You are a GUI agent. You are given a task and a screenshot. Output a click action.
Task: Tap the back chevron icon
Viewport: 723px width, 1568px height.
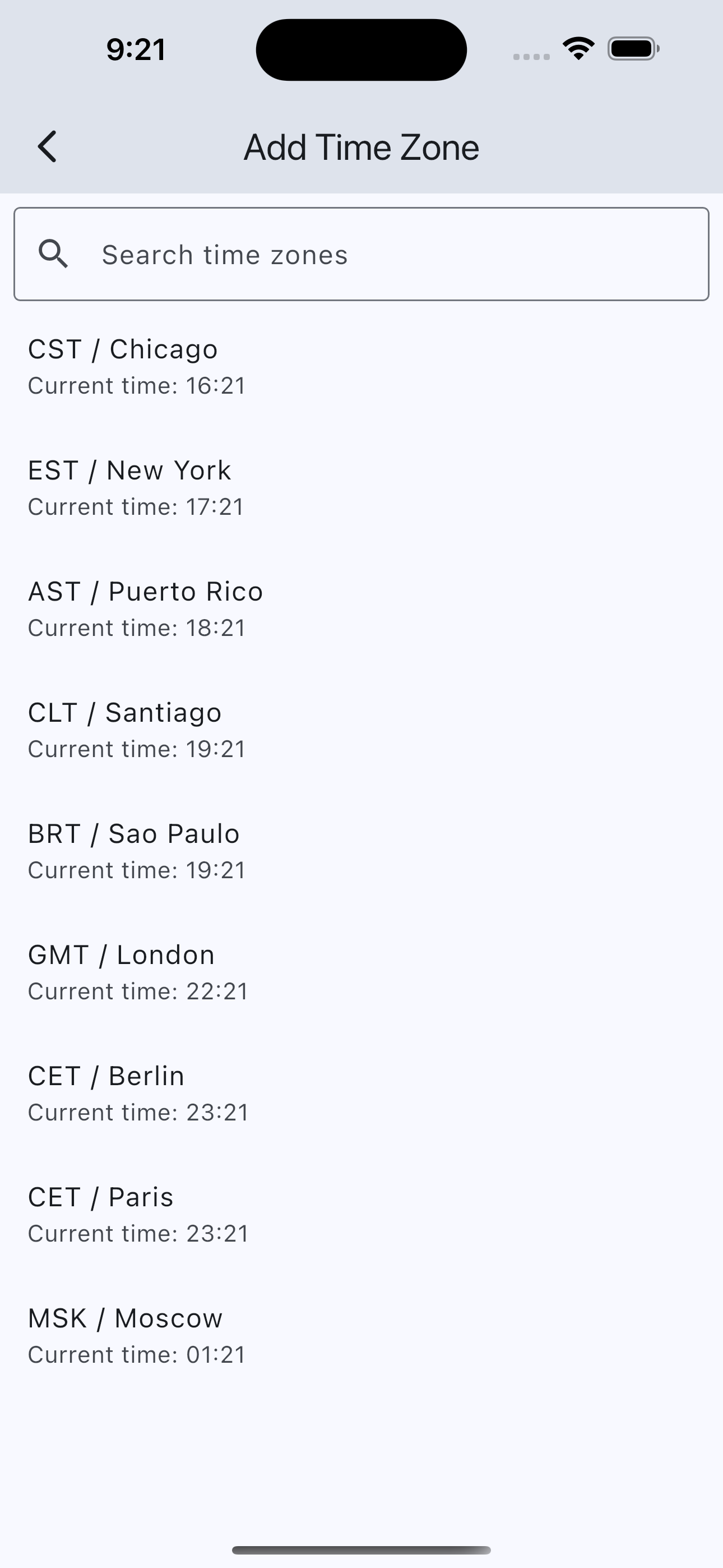48,146
